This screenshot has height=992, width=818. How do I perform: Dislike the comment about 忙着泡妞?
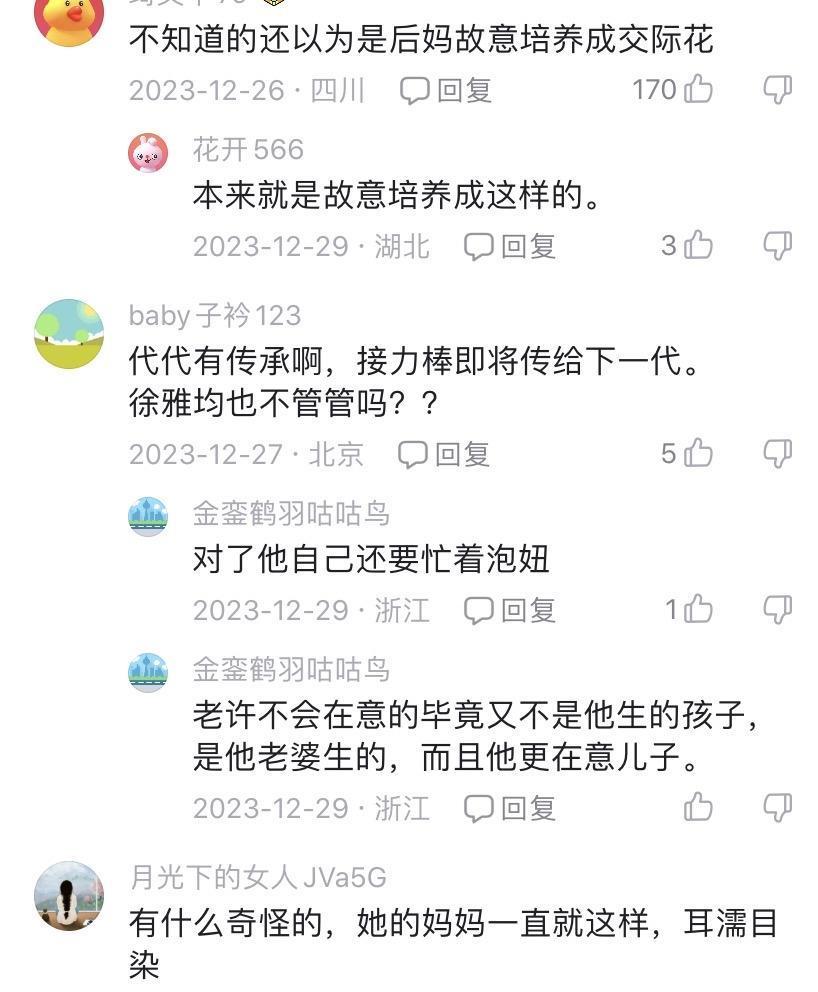[777, 609]
